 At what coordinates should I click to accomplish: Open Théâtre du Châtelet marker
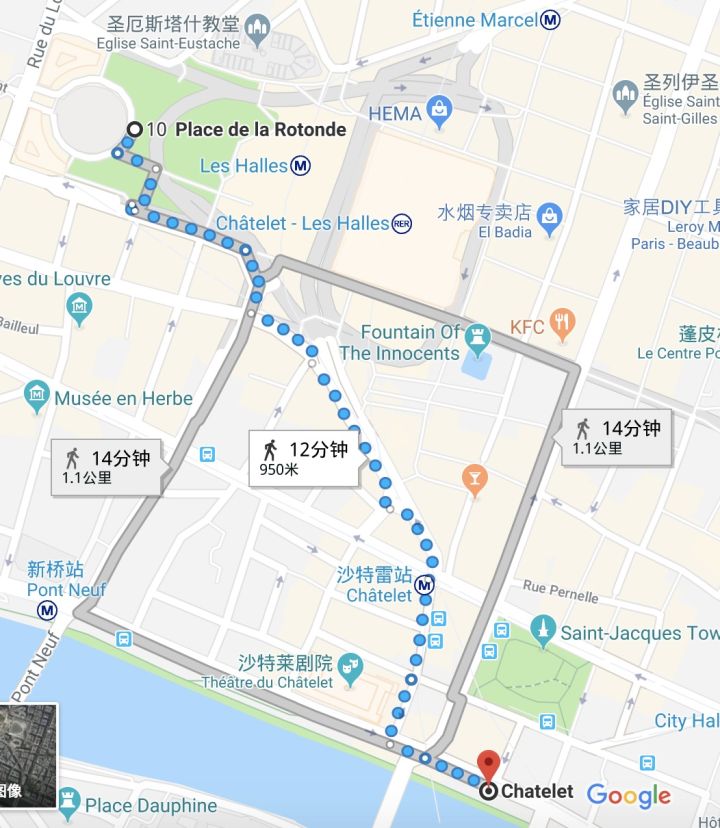click(350, 662)
